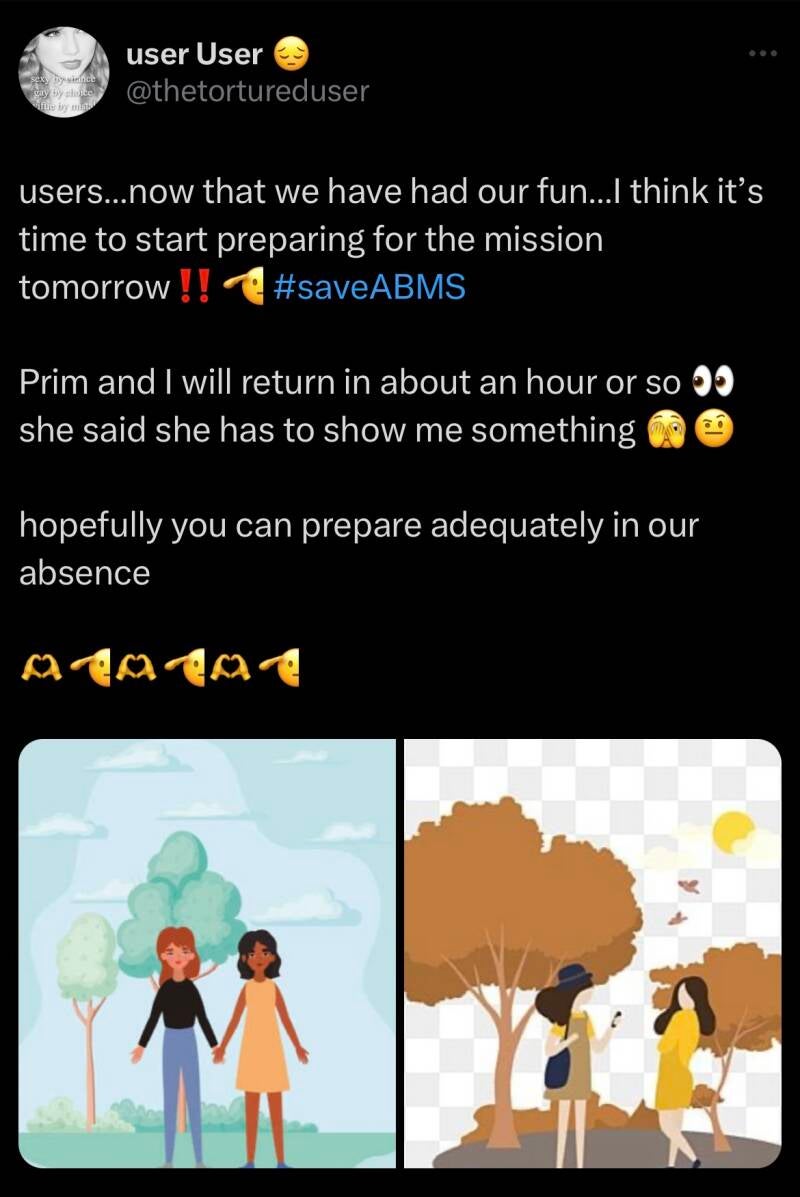
Task: Open the profile picture of thetortureduser
Action: pyautogui.click(x=64, y=72)
